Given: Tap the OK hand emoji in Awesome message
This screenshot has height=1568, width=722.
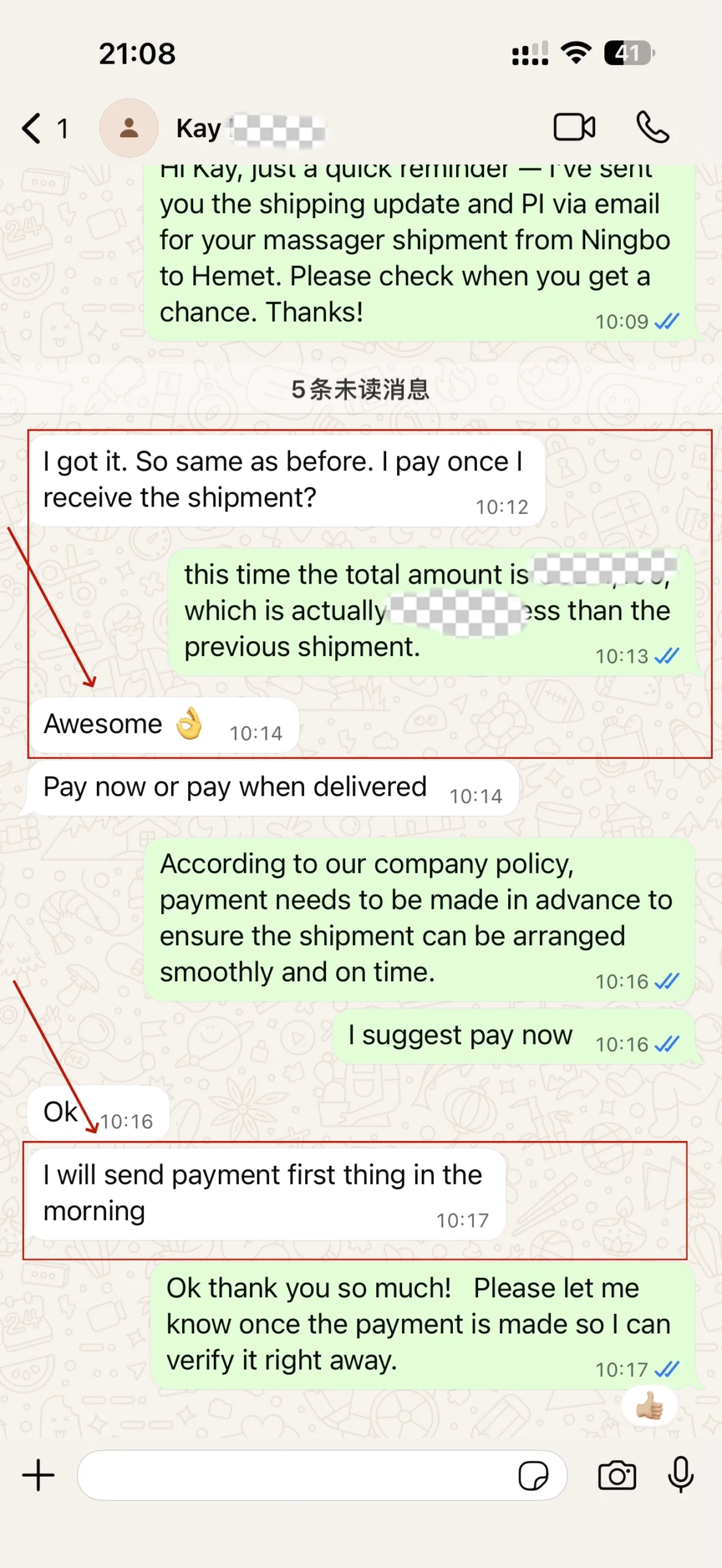Looking at the screenshot, I should click(188, 724).
